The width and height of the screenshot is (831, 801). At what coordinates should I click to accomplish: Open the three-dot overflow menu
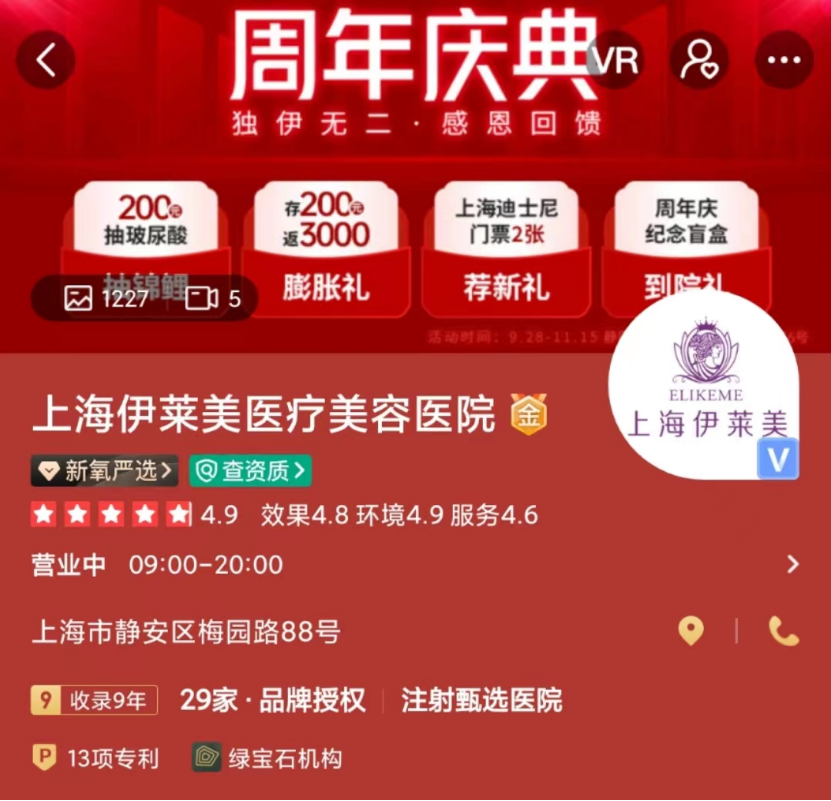[784, 60]
